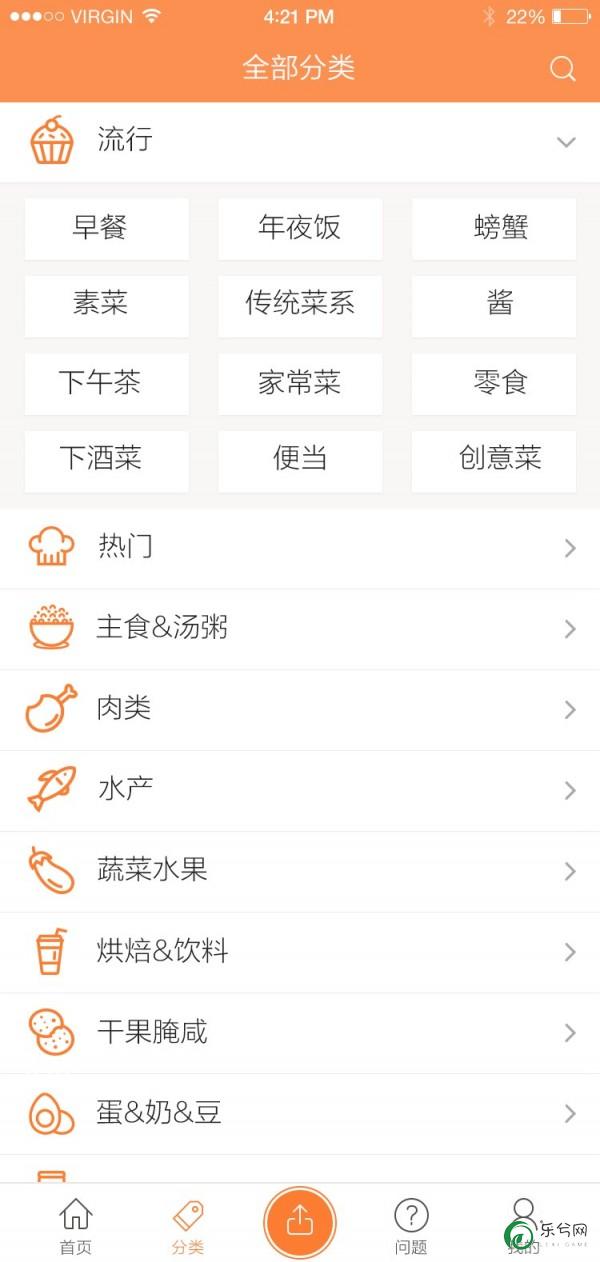The image size is (600, 1262).
Task: Open the 蔬菜水果 category row
Action: [300, 872]
